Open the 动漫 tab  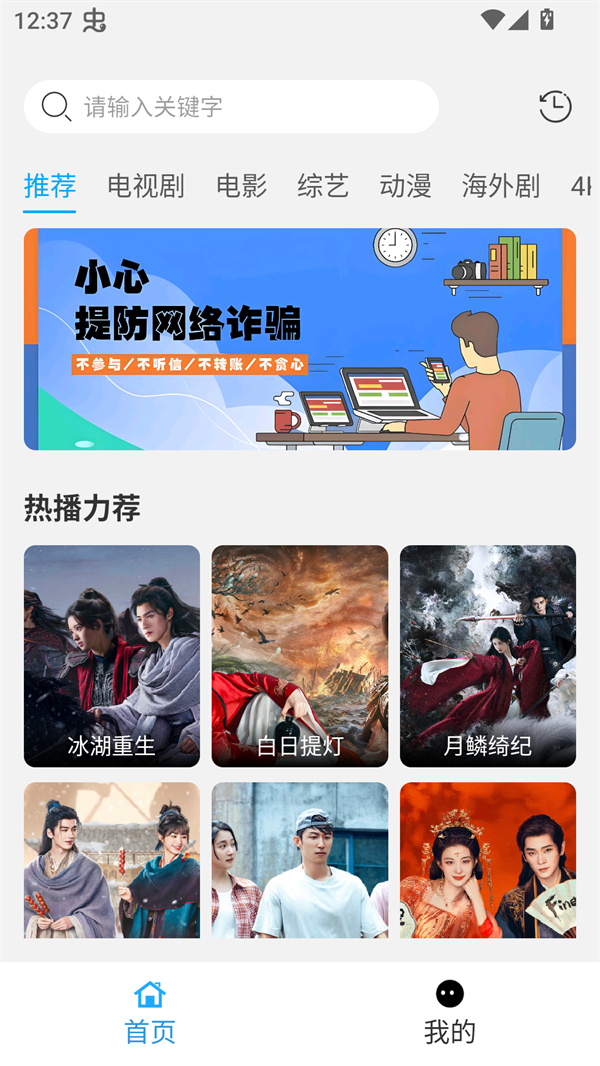(x=405, y=186)
